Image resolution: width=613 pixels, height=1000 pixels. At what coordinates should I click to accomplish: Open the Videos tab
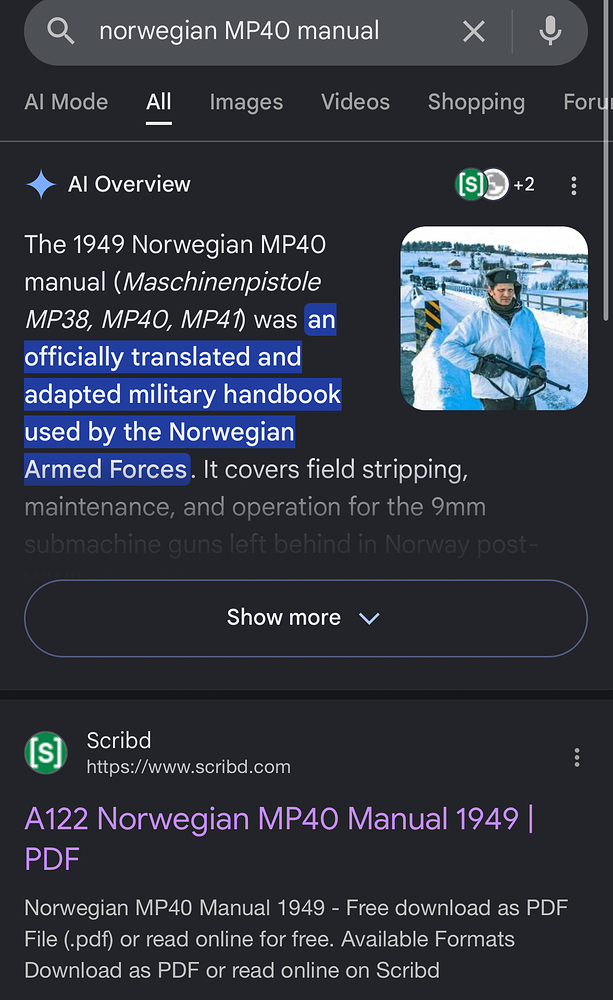[x=355, y=102]
